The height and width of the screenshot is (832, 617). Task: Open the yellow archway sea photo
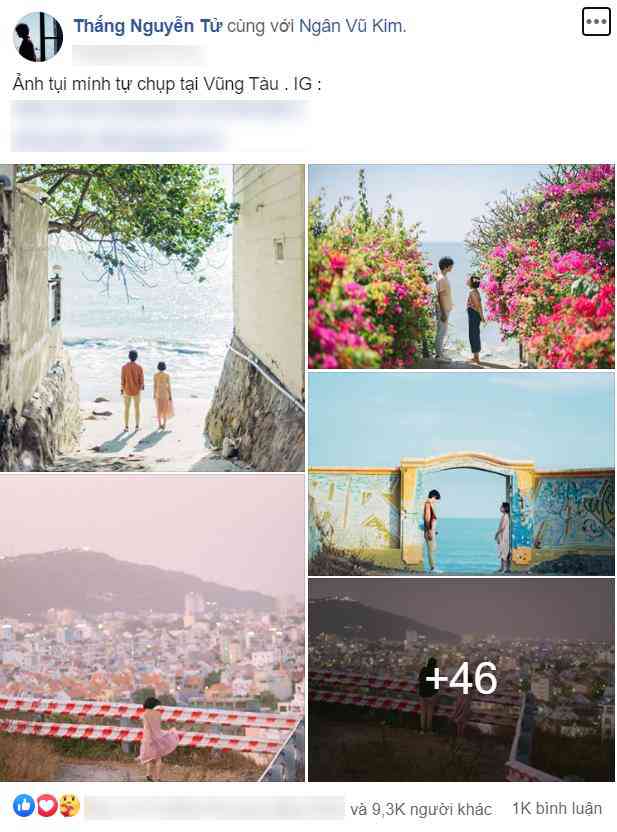point(461,474)
